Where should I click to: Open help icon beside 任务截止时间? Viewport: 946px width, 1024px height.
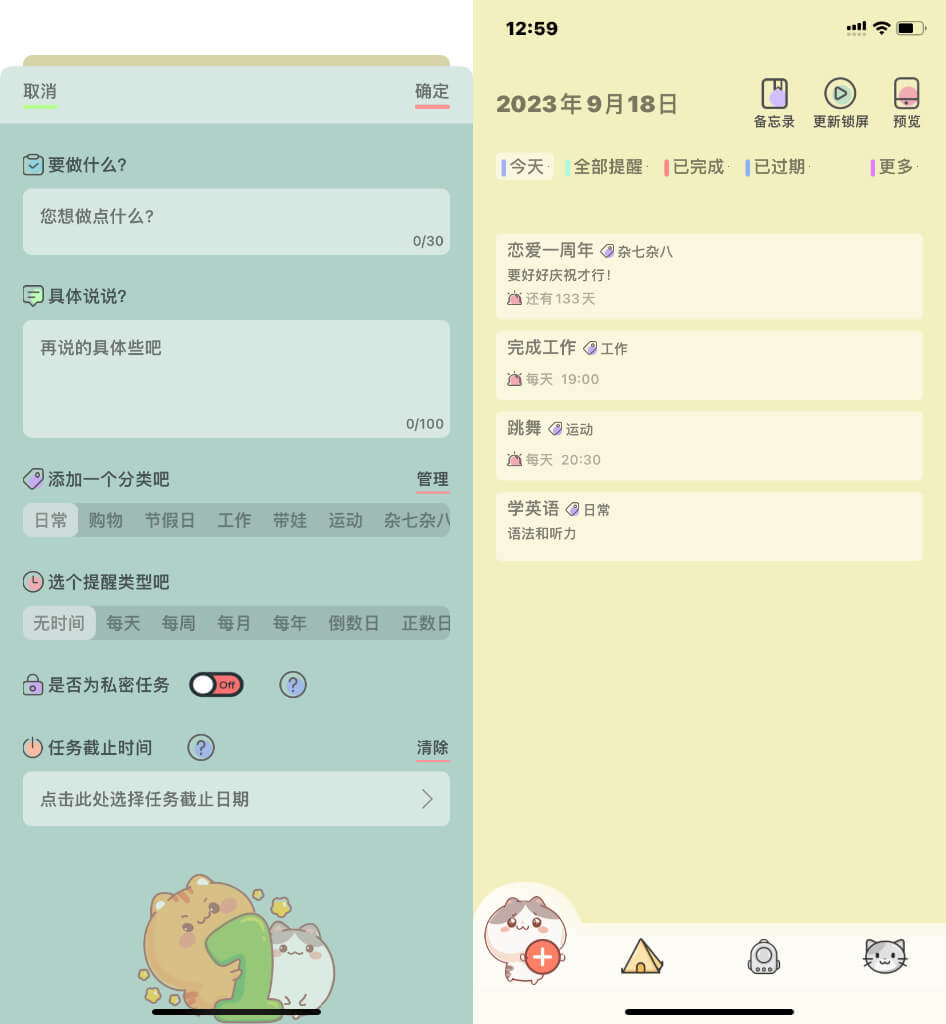tap(201, 747)
